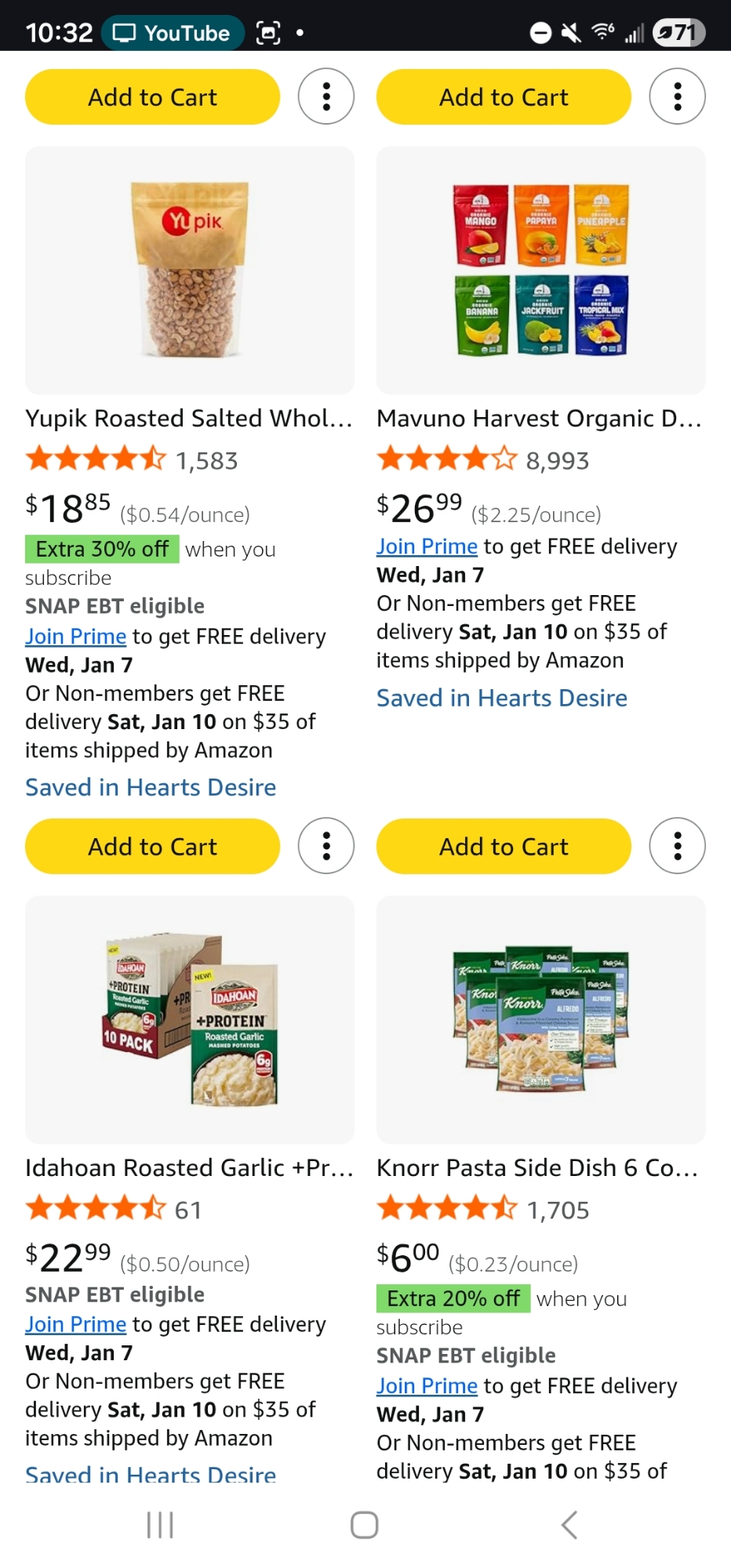Image resolution: width=731 pixels, height=1568 pixels.
Task: Open the Mavuno Harvest Organic dried fruit image
Action: coord(540,270)
